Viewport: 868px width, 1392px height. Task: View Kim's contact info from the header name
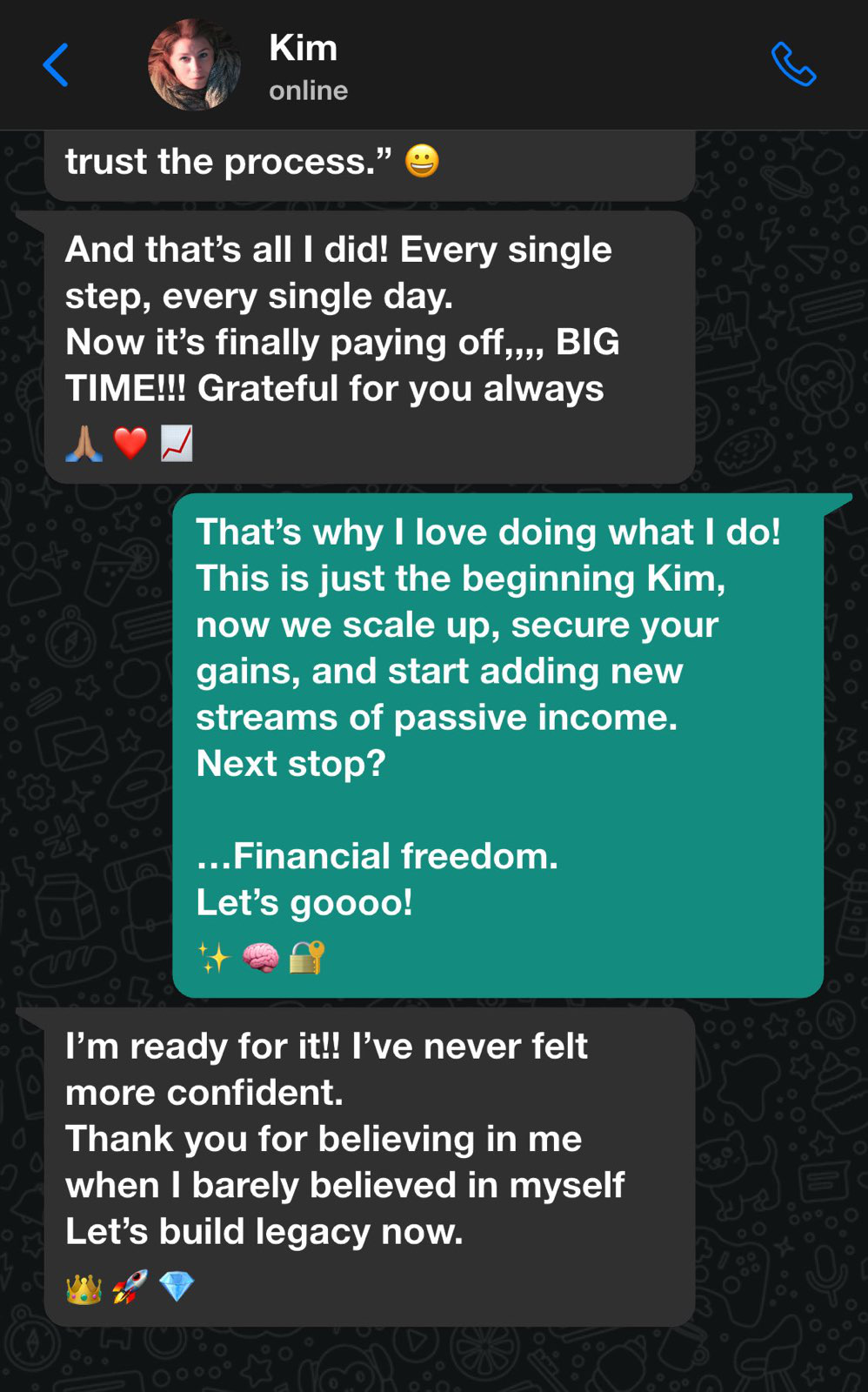click(304, 49)
